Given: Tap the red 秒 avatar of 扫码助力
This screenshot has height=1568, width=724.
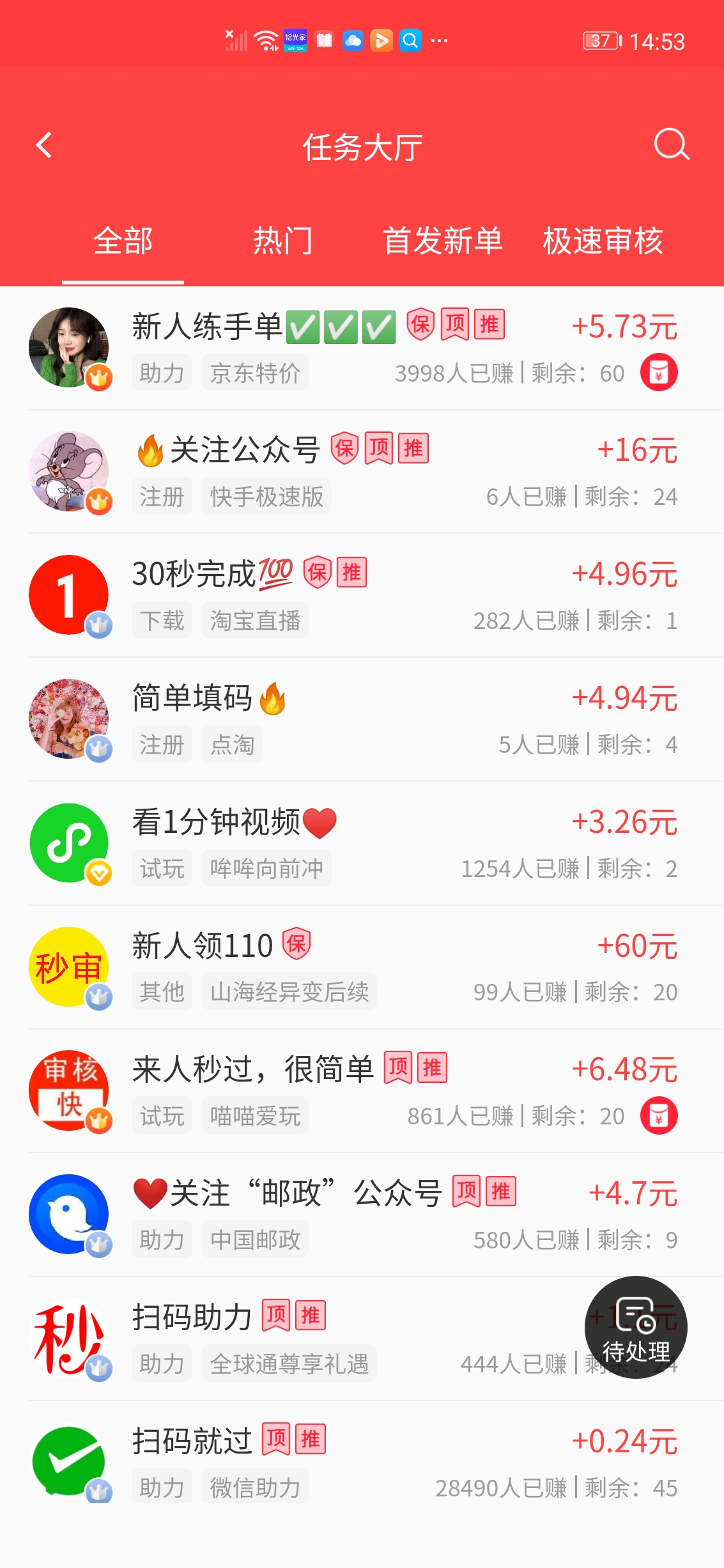Looking at the screenshot, I should click(70, 1337).
